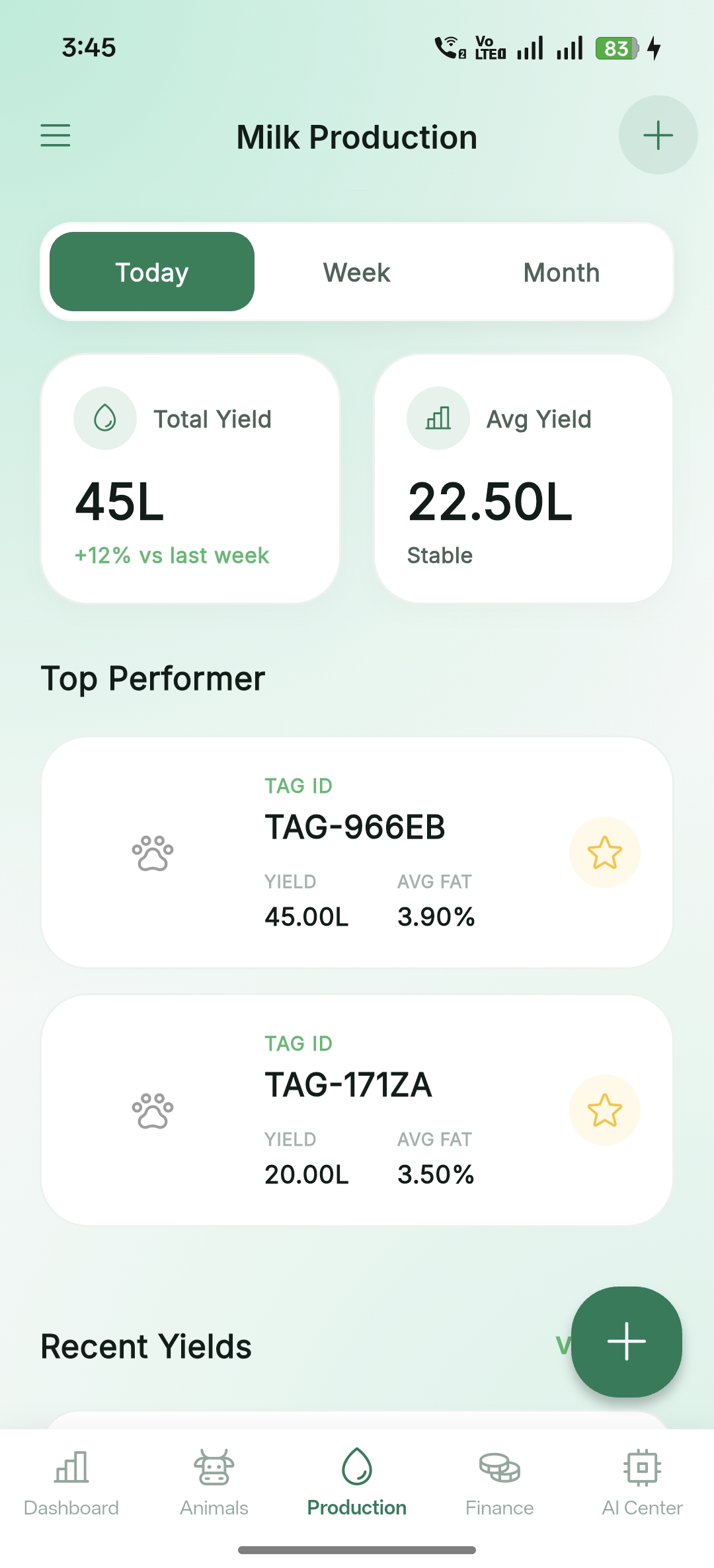Select the Today period
This screenshot has height=1568, width=714.
(152, 272)
